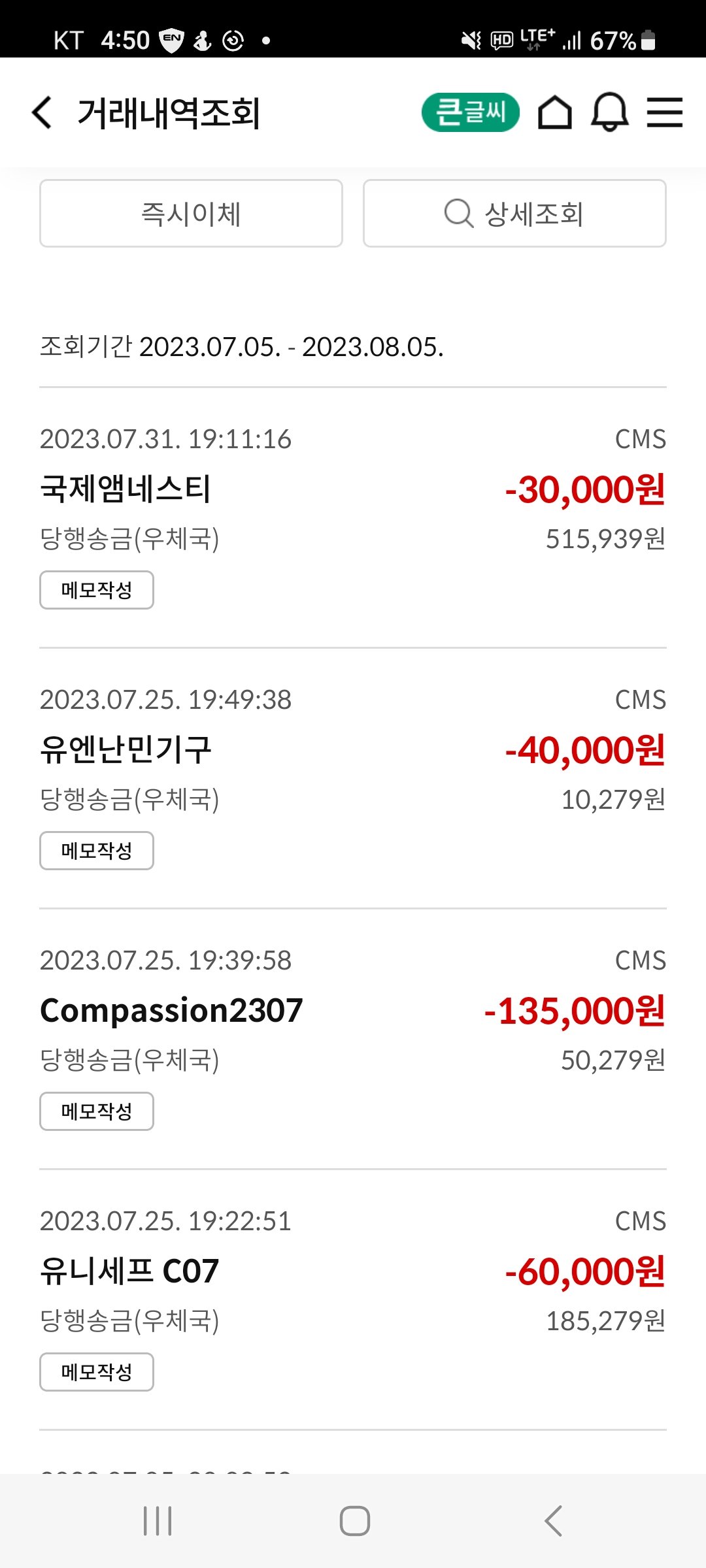Open system recent apps

158,1521
